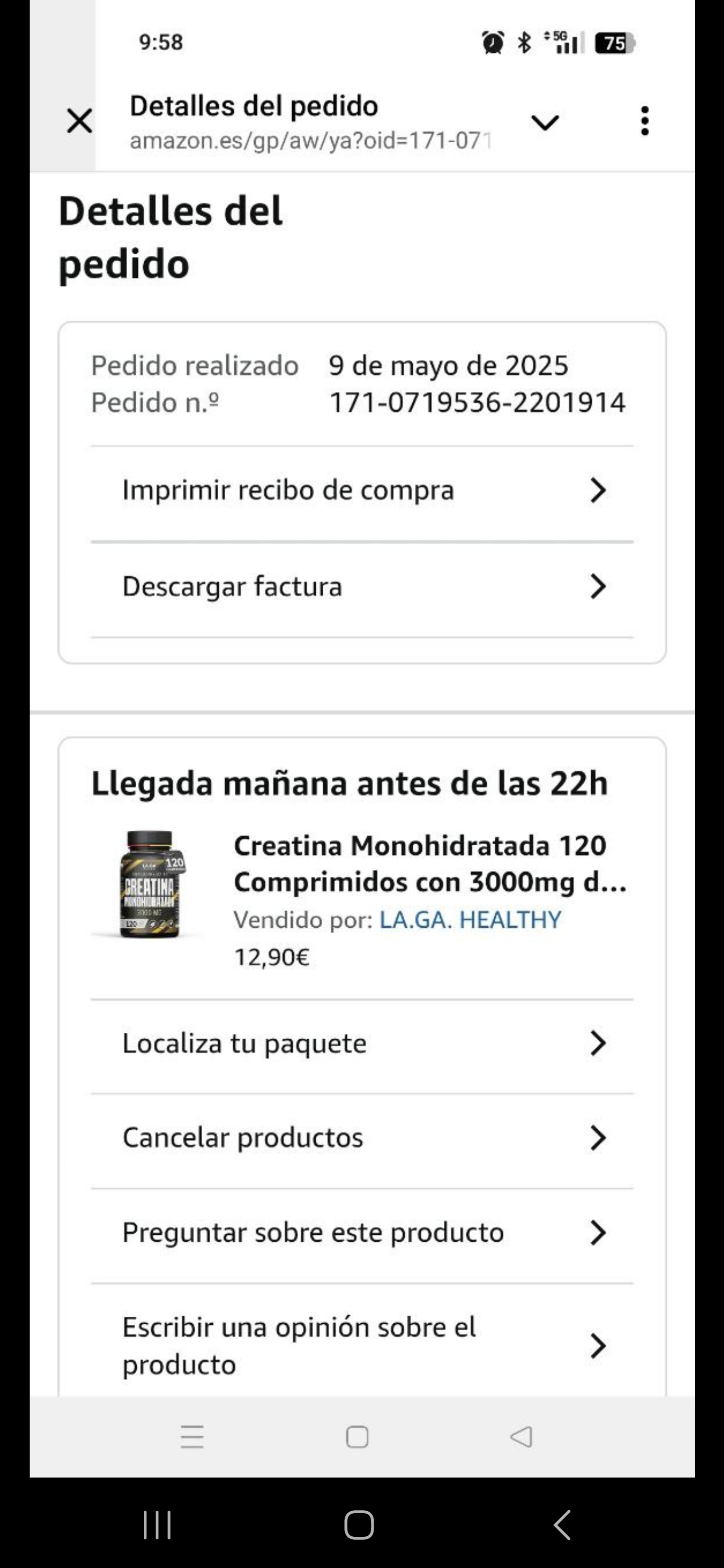
Task: Track order via Localiza tu paquete
Action: coord(361,1043)
